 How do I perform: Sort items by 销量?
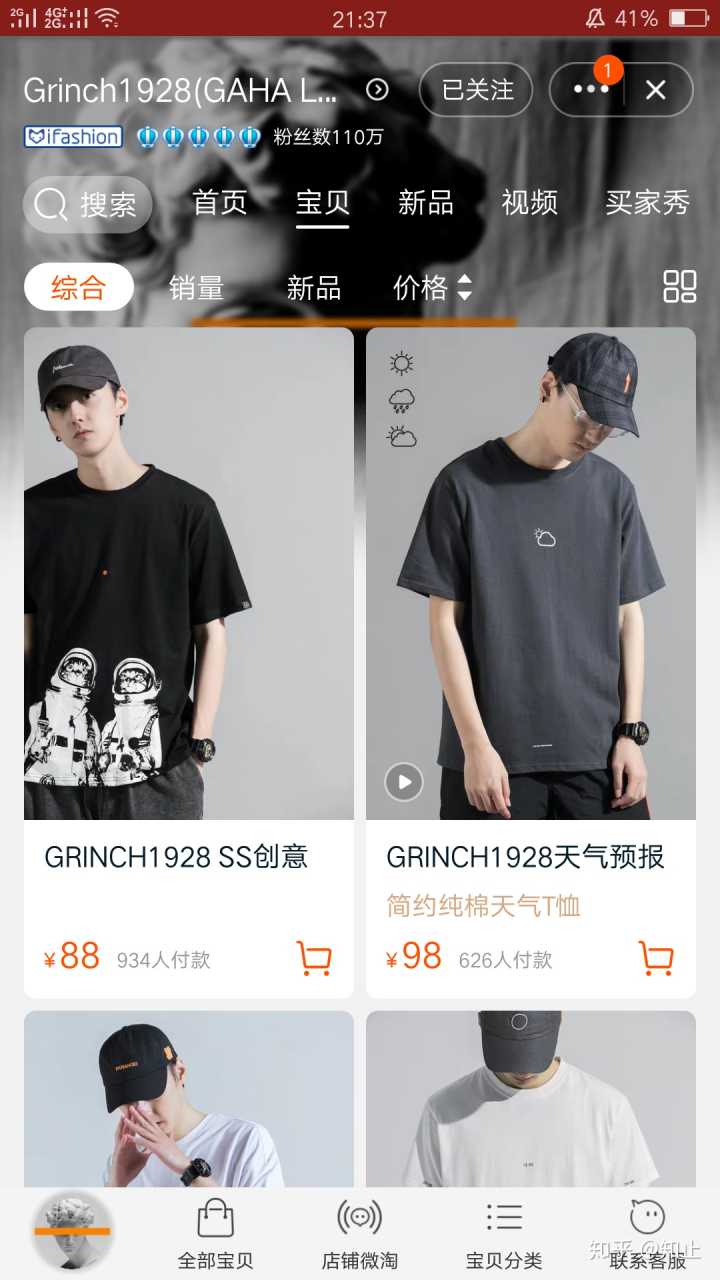[x=196, y=288]
